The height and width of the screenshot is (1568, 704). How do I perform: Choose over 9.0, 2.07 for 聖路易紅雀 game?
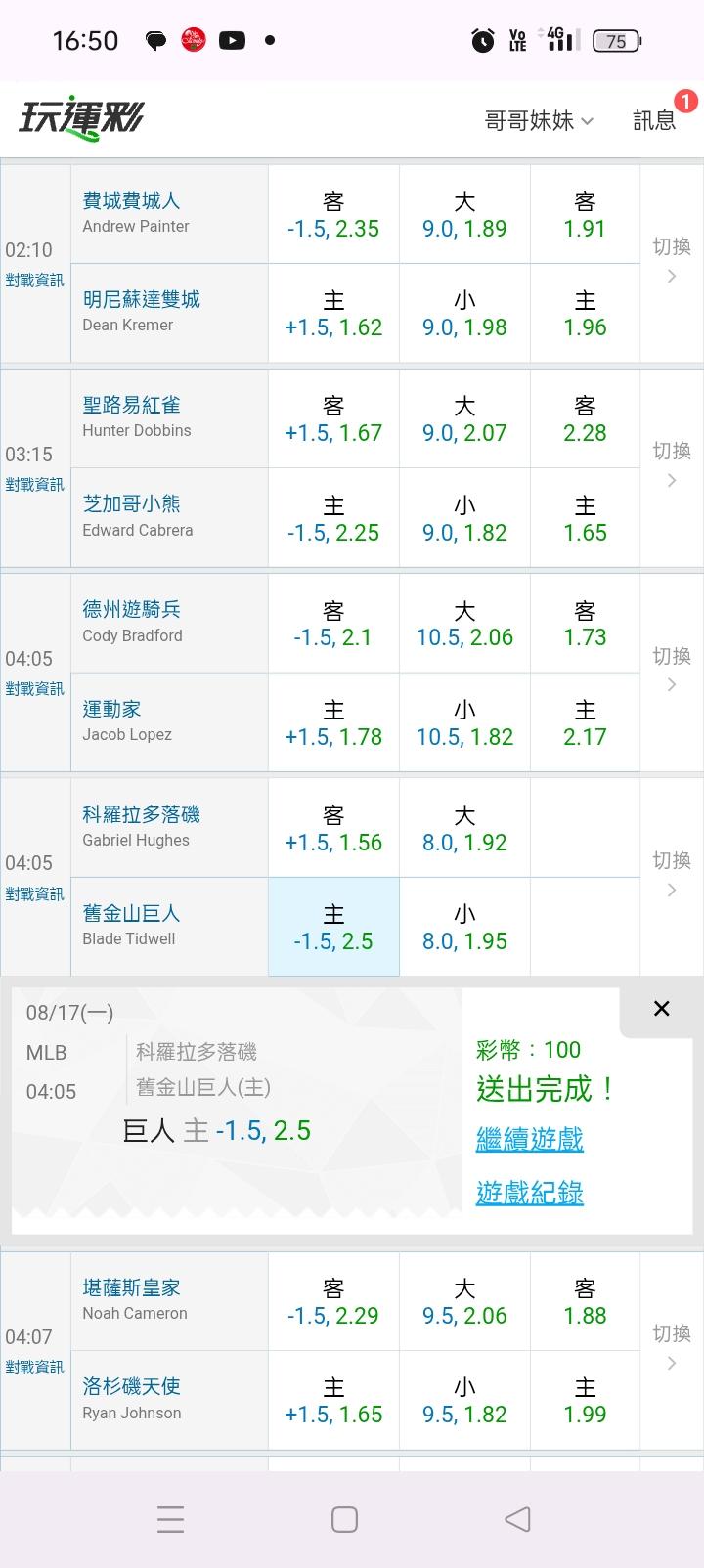click(x=464, y=419)
